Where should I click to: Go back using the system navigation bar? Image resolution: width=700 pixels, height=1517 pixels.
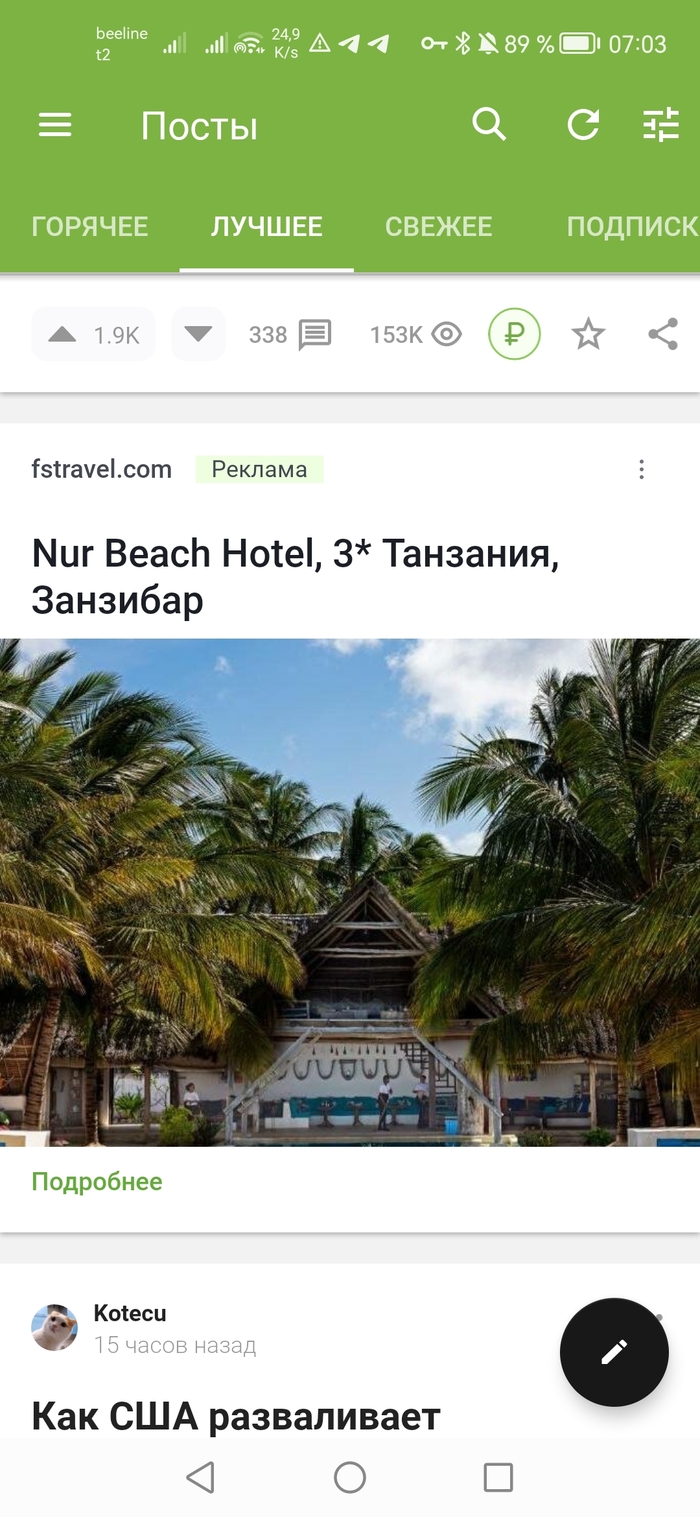201,1477
